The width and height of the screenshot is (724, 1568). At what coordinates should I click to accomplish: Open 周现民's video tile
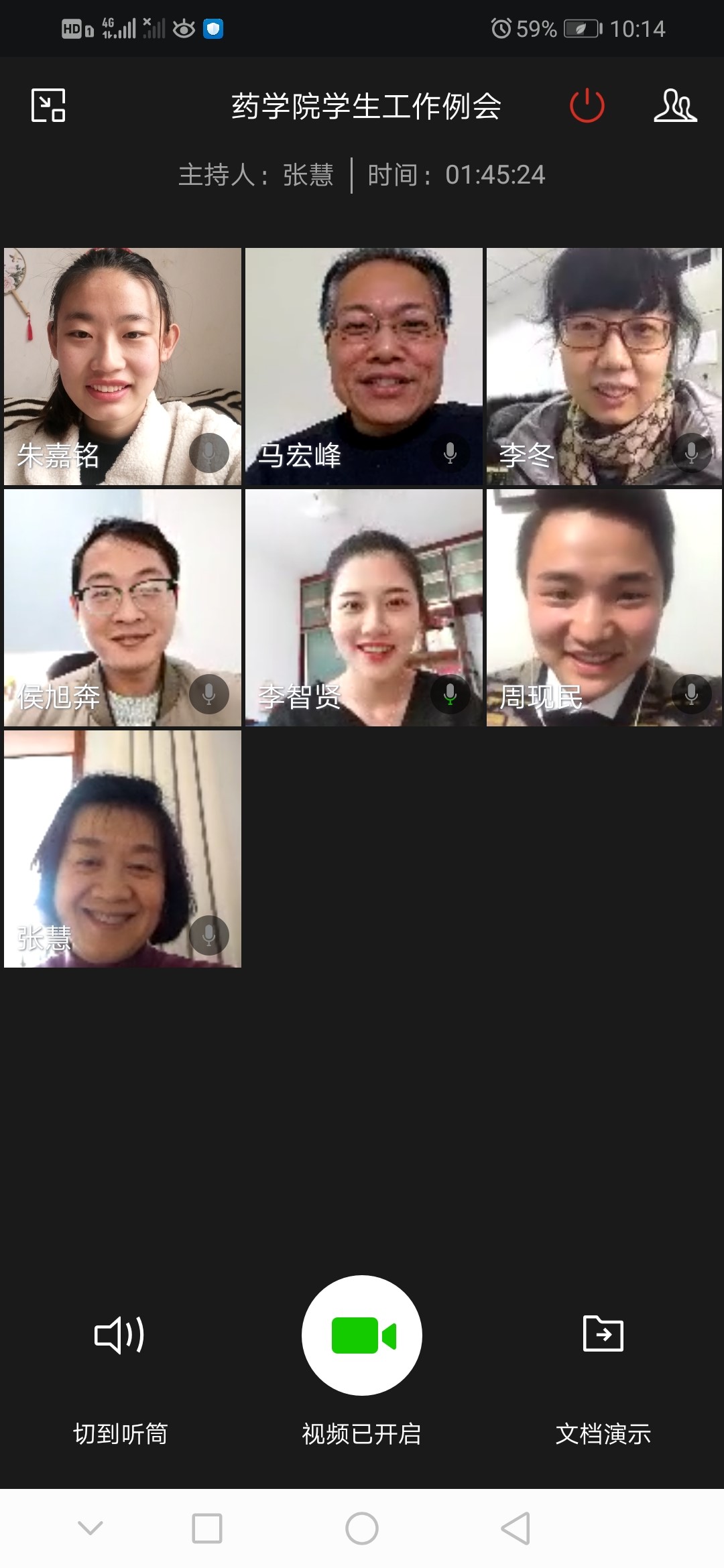tap(604, 608)
